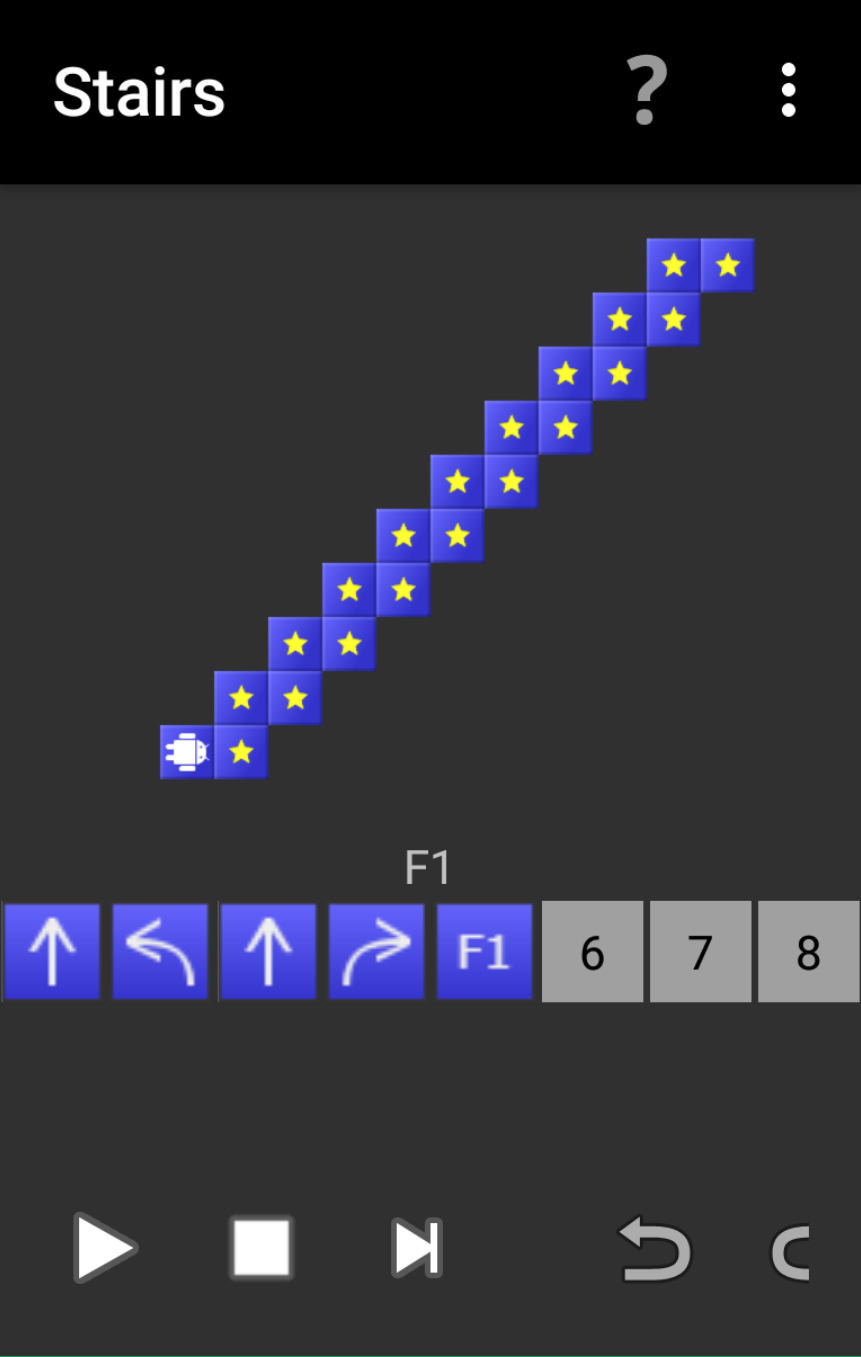Select the turn left command slot
The width and height of the screenshot is (861, 1357).
click(160, 951)
